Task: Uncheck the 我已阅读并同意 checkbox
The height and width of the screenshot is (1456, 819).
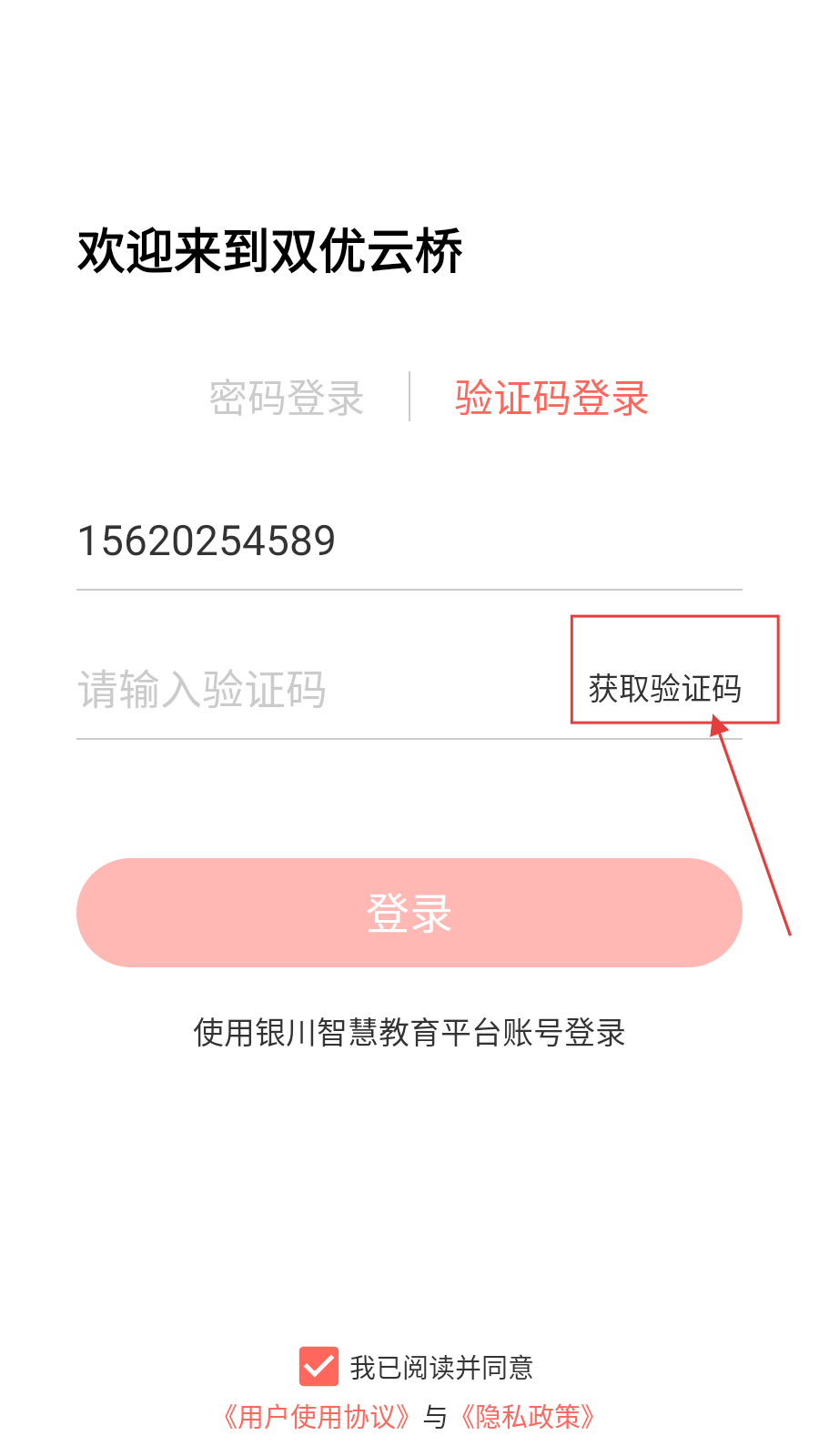Action: tap(318, 1366)
